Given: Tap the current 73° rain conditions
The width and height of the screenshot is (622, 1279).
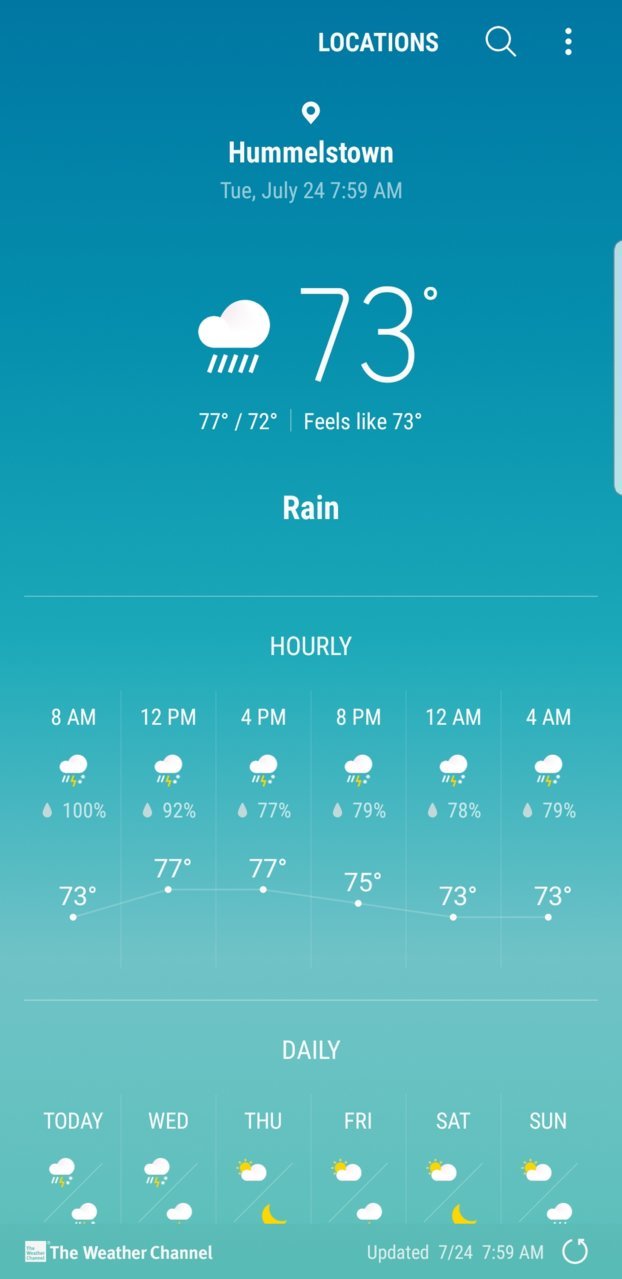Looking at the screenshot, I should click(x=318, y=337).
